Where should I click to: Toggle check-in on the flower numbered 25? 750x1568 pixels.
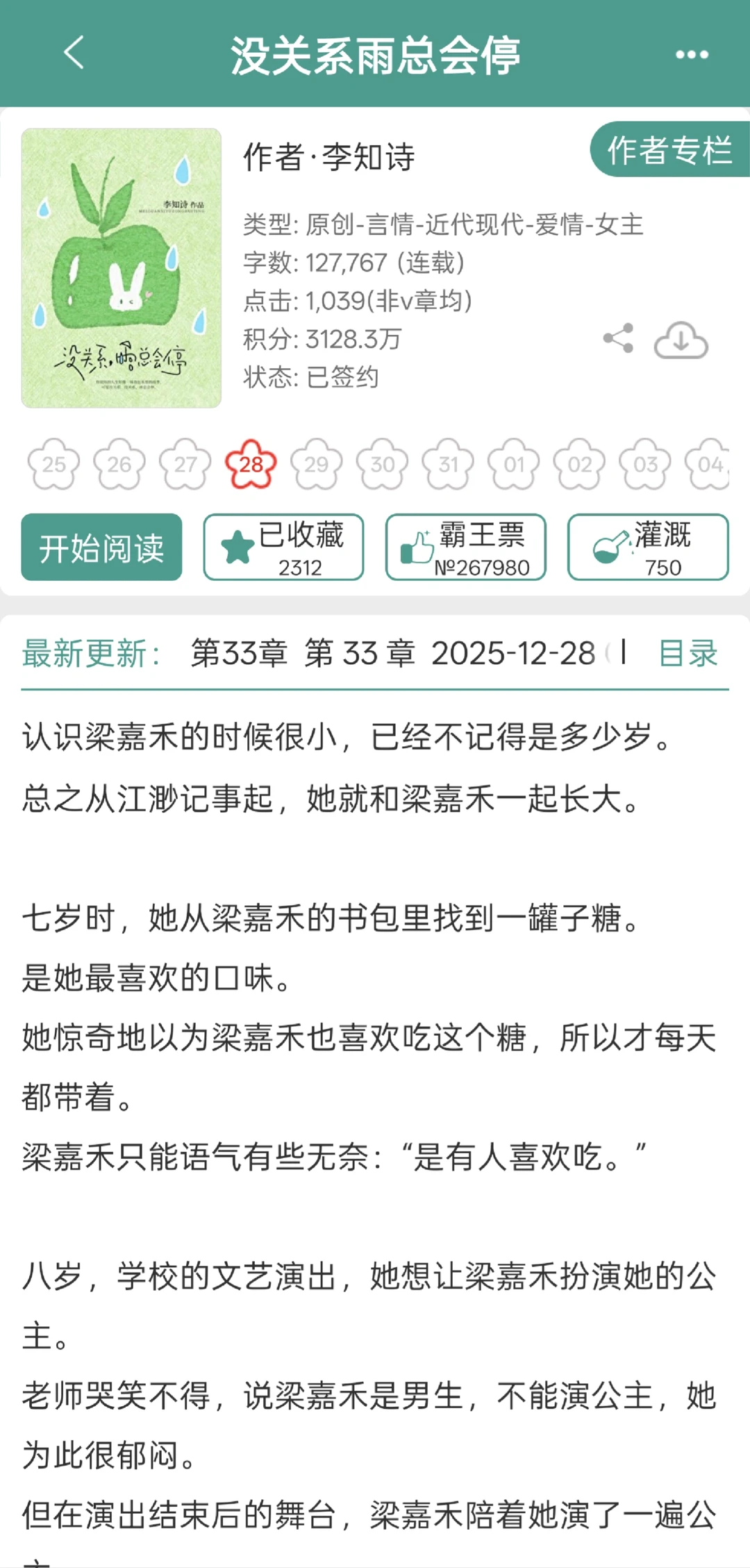pyautogui.click(x=53, y=464)
